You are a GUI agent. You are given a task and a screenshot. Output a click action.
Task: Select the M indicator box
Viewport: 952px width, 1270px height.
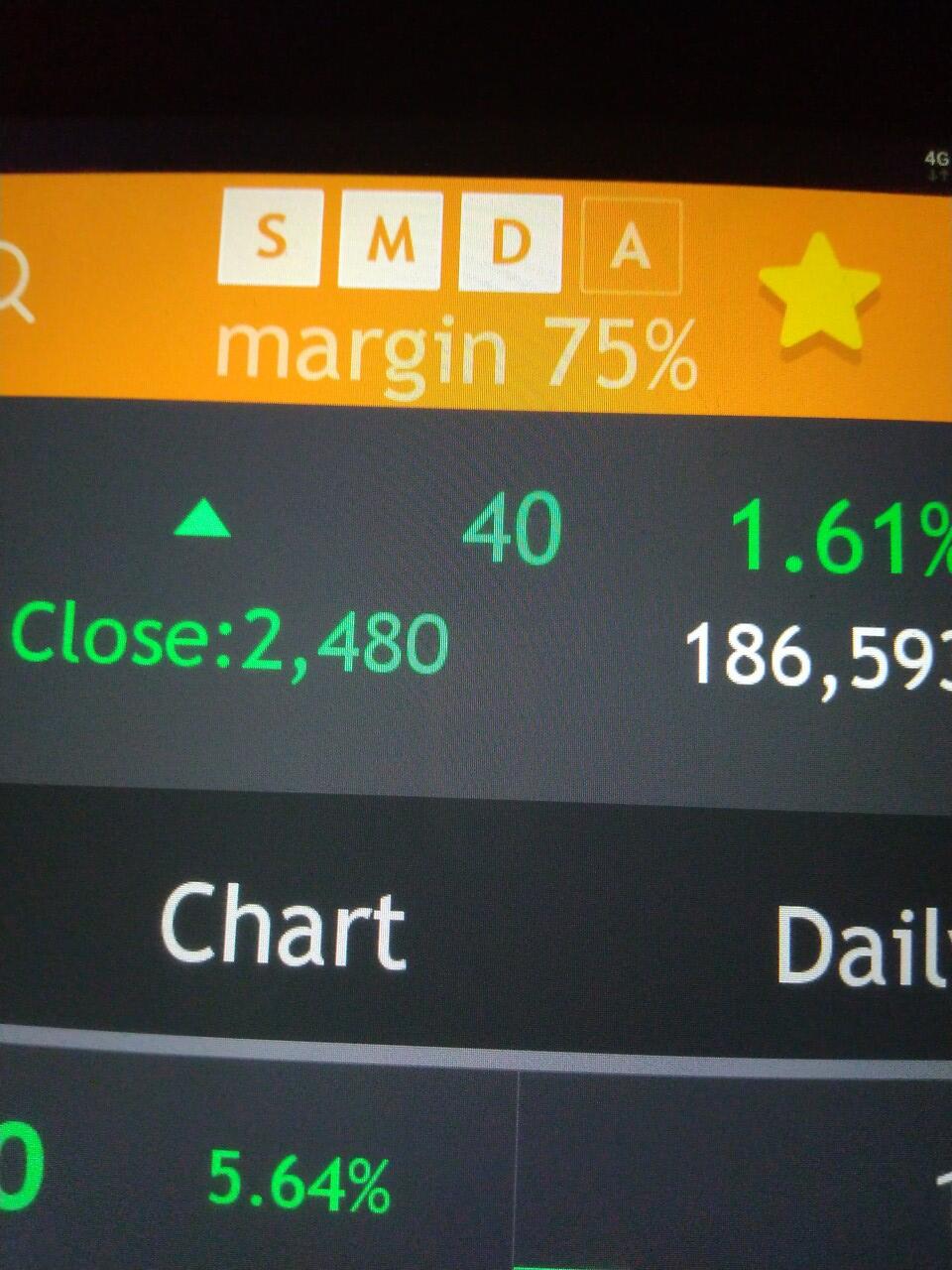click(390, 241)
